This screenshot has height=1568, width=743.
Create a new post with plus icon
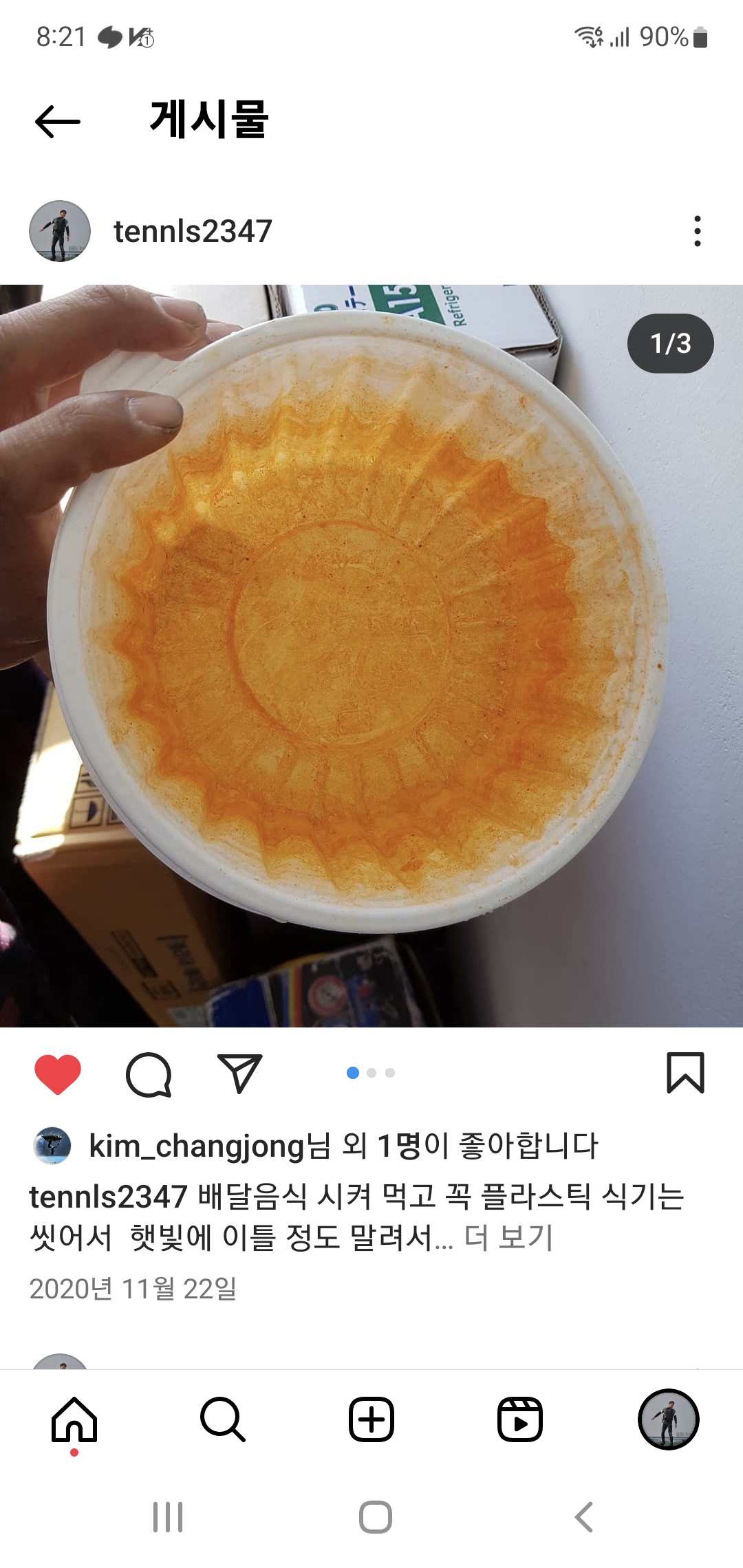pos(371,1419)
